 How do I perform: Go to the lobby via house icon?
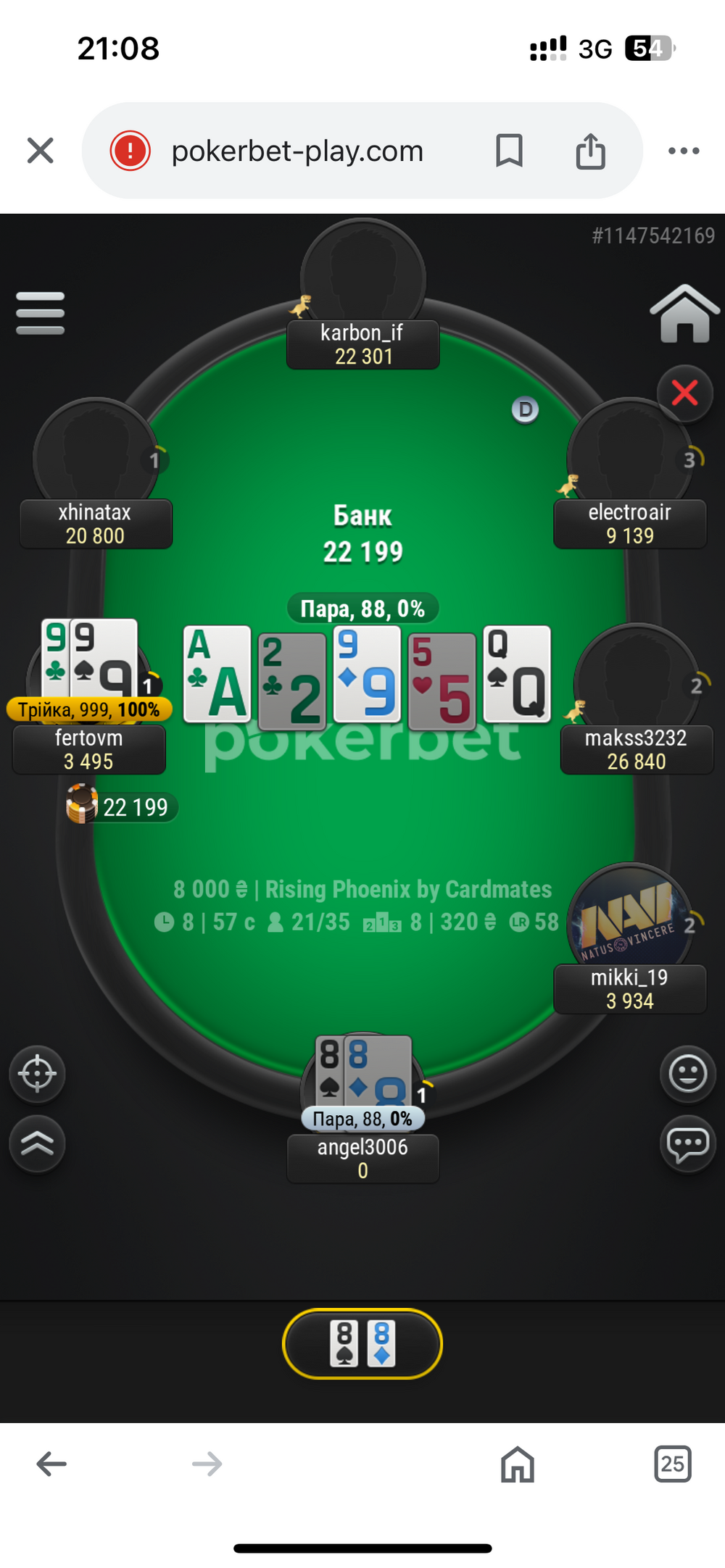(x=684, y=313)
